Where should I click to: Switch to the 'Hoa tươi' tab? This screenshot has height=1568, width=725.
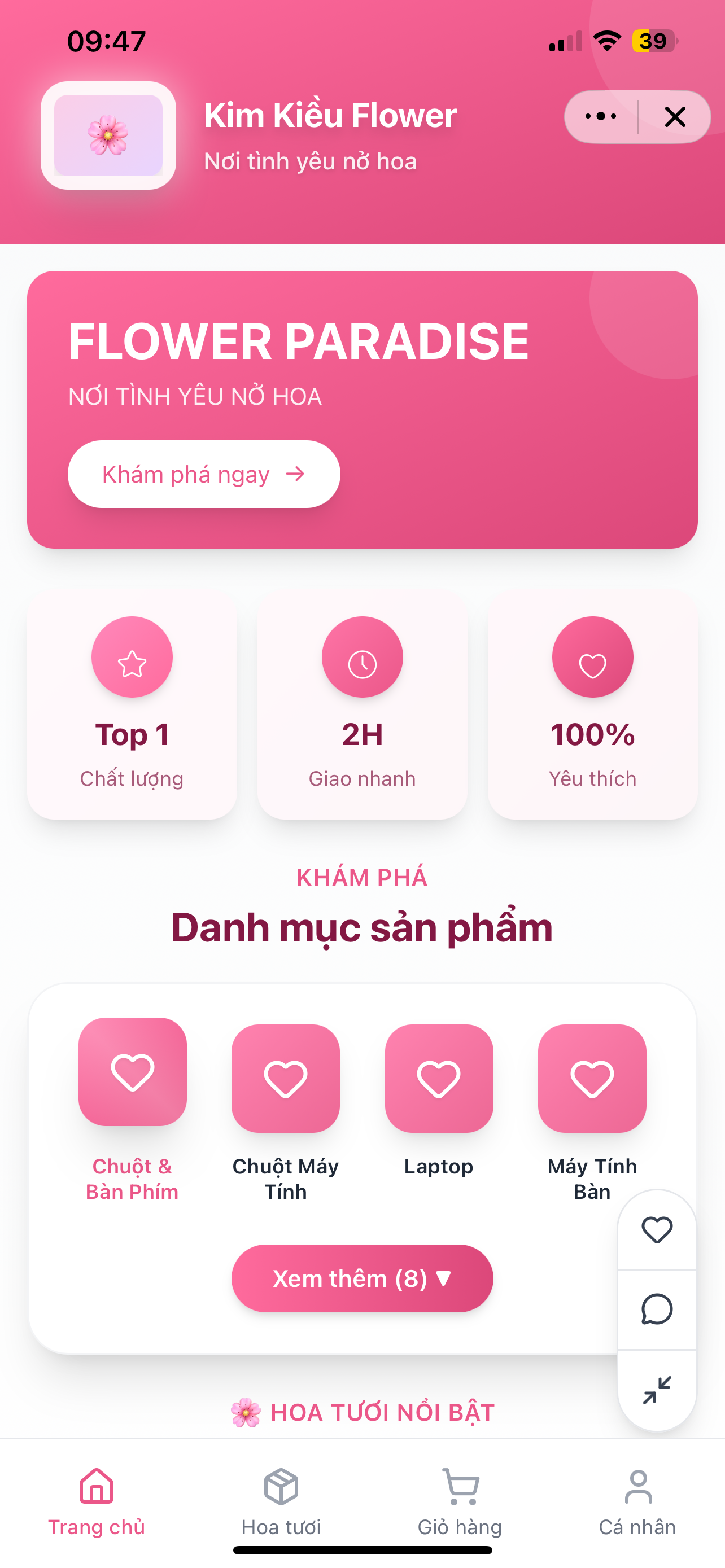[x=280, y=1504]
